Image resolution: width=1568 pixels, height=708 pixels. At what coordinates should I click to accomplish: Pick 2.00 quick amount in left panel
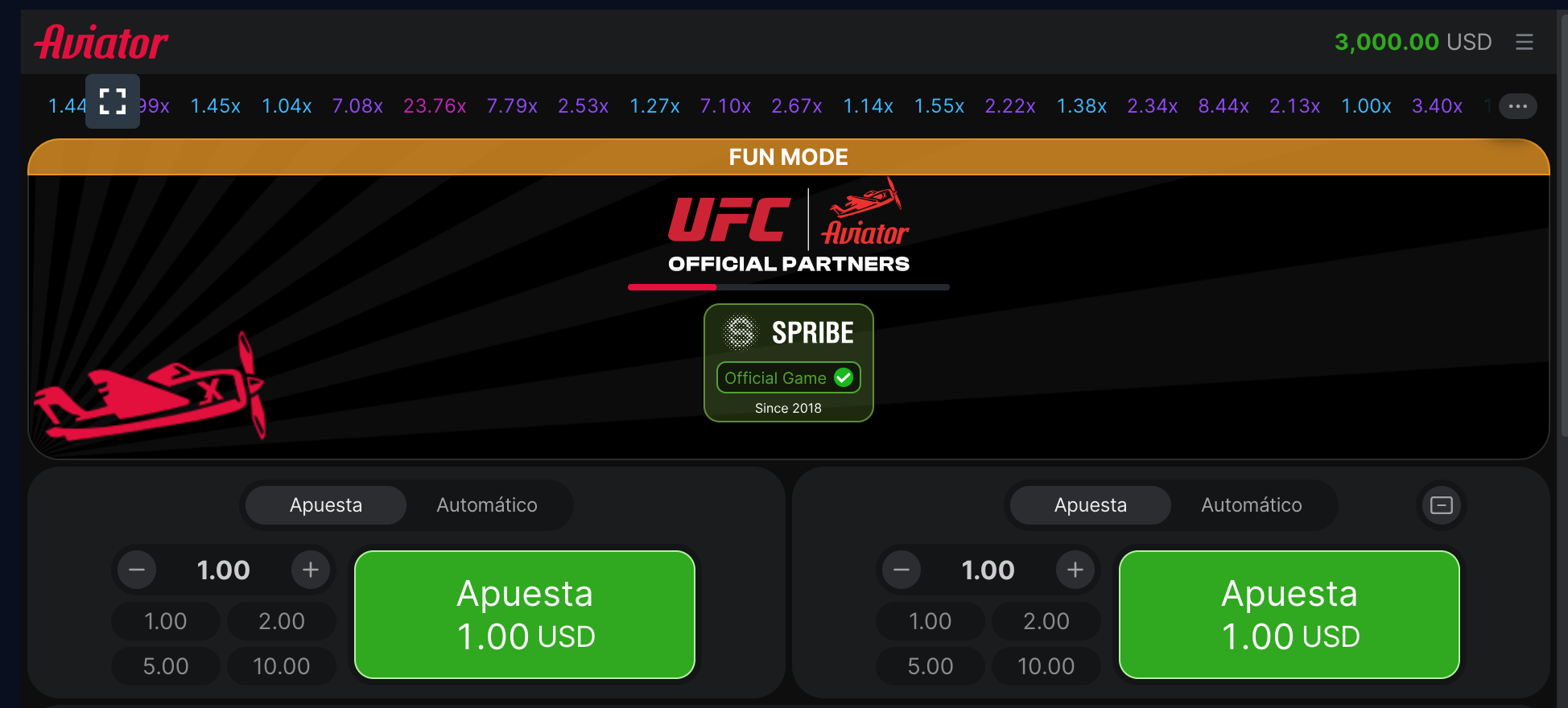[x=281, y=621]
